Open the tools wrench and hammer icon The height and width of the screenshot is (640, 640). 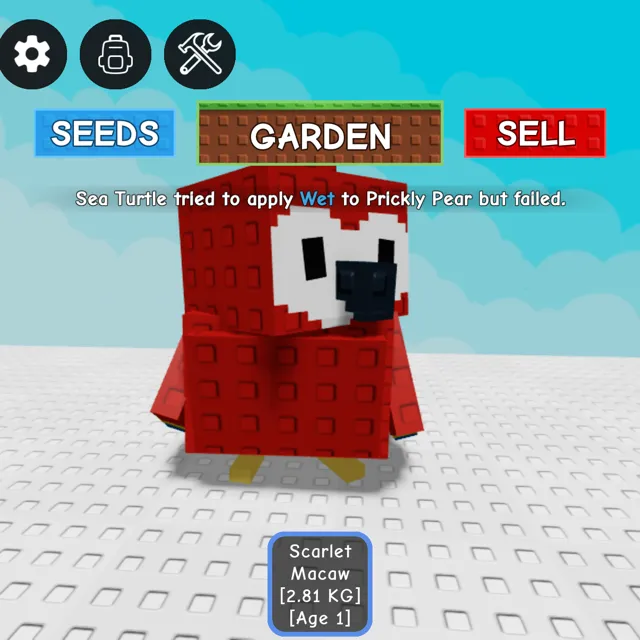click(200, 54)
